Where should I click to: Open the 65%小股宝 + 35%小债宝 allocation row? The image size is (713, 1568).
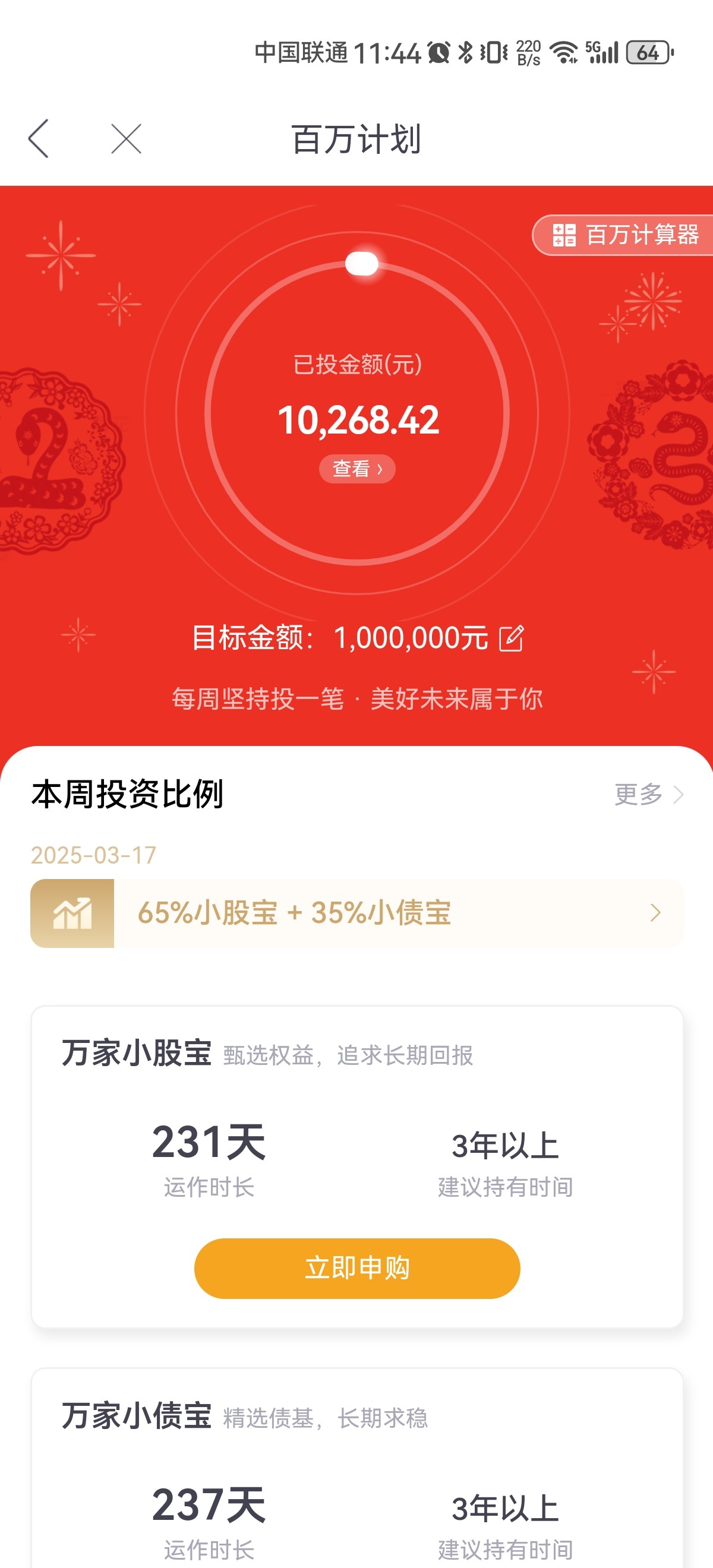(x=357, y=913)
